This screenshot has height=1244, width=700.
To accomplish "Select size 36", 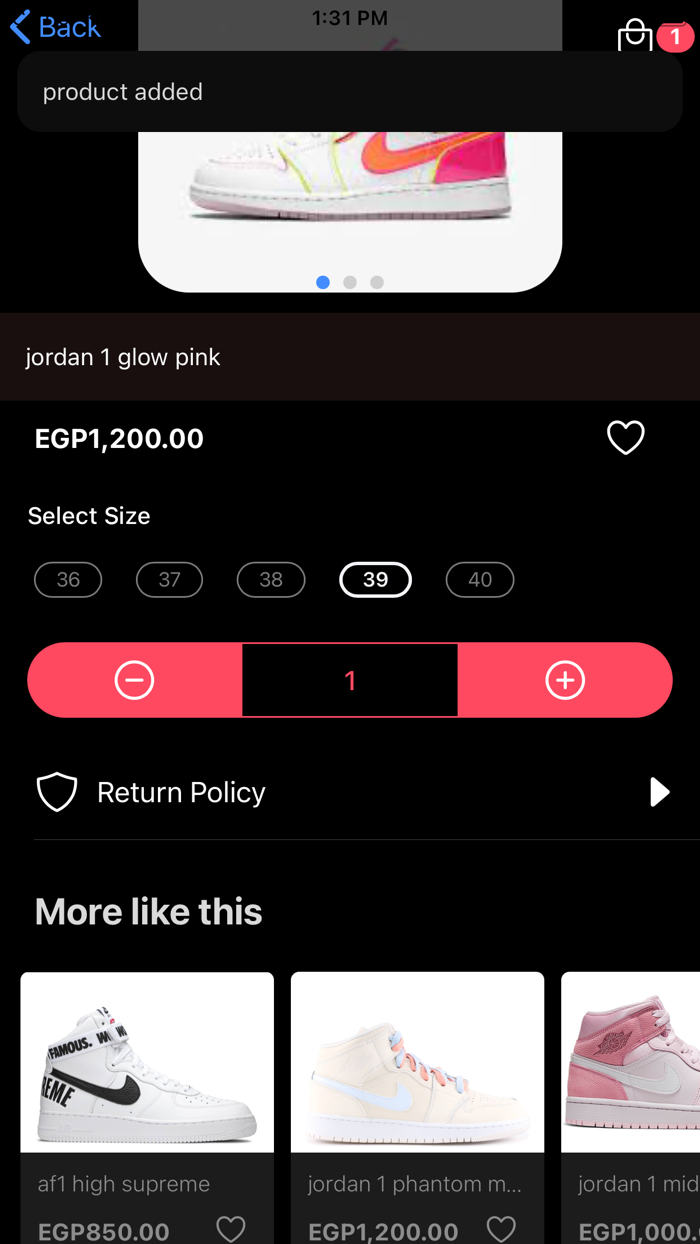I will pyautogui.click(x=68, y=580).
